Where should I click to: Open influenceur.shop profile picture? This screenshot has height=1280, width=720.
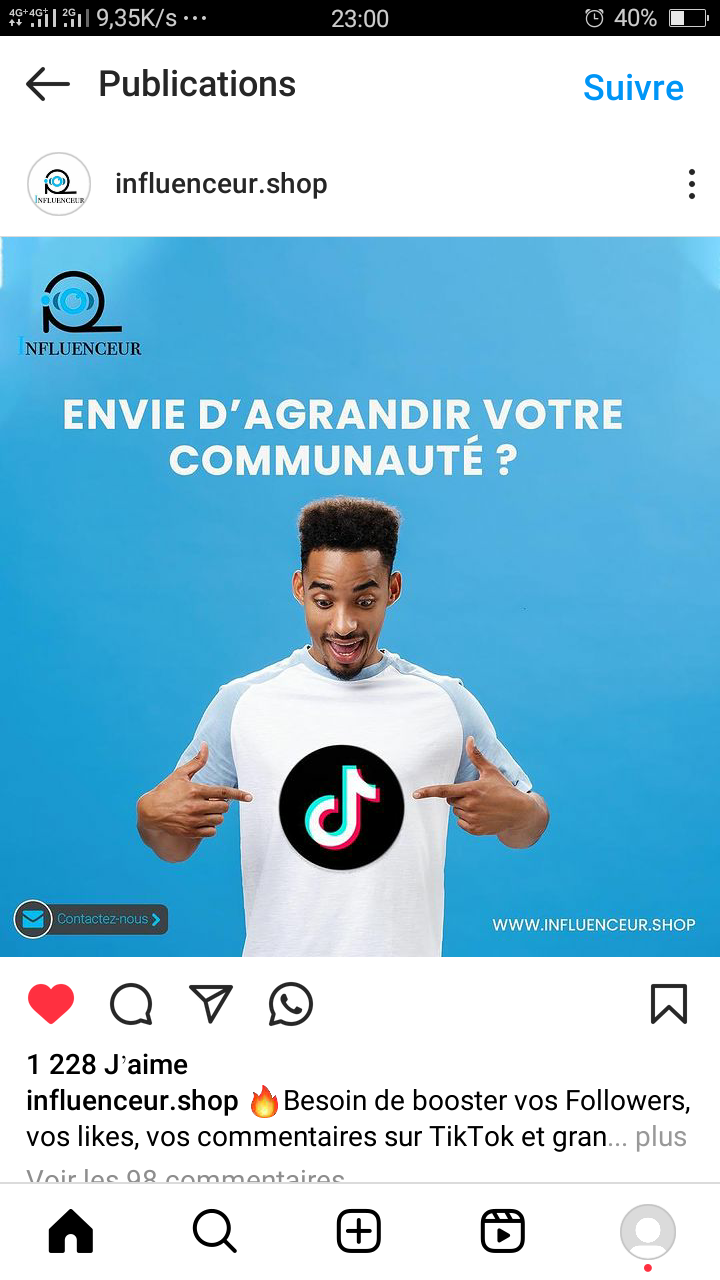[x=59, y=184]
